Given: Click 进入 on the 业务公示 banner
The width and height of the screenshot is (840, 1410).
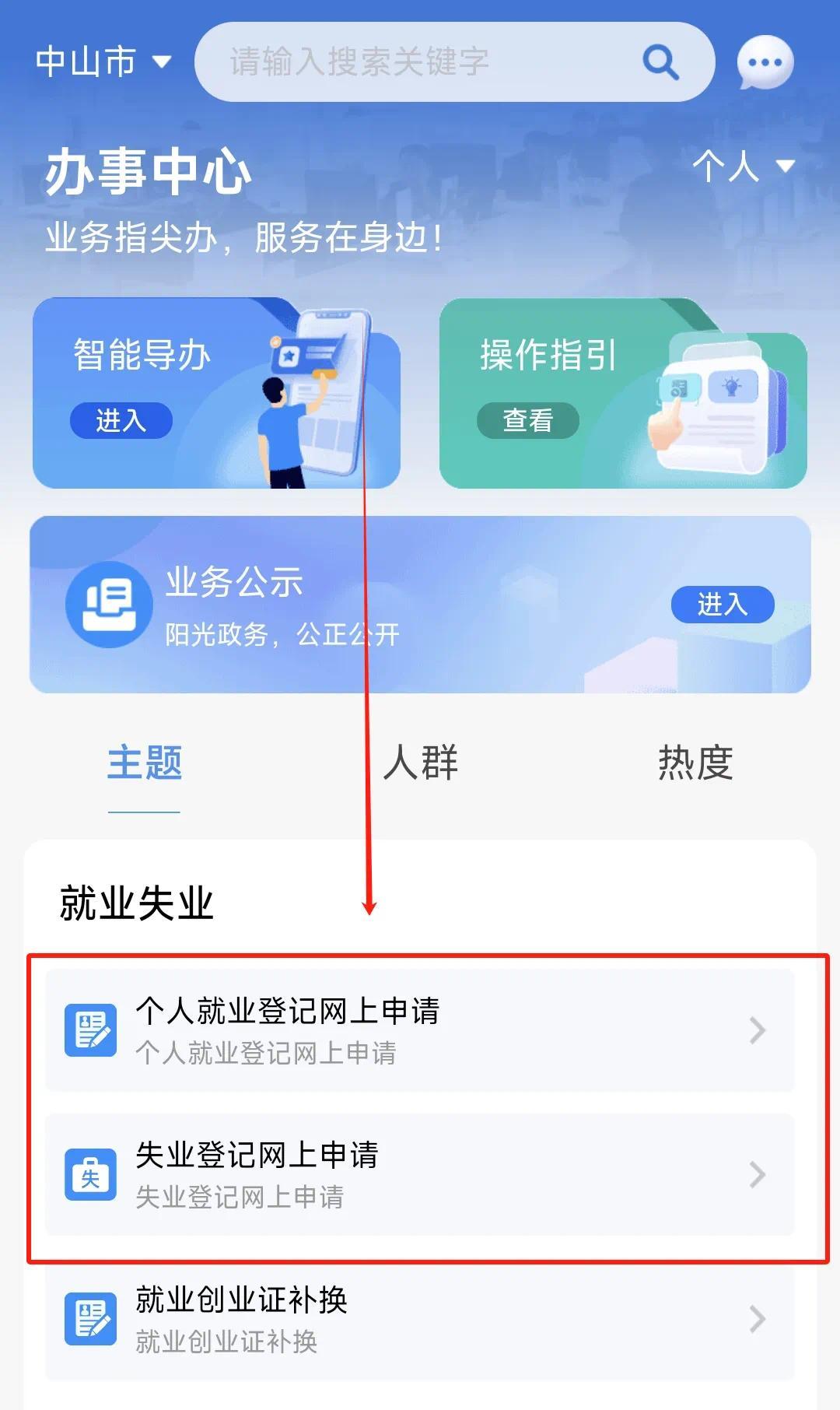Looking at the screenshot, I should (725, 605).
